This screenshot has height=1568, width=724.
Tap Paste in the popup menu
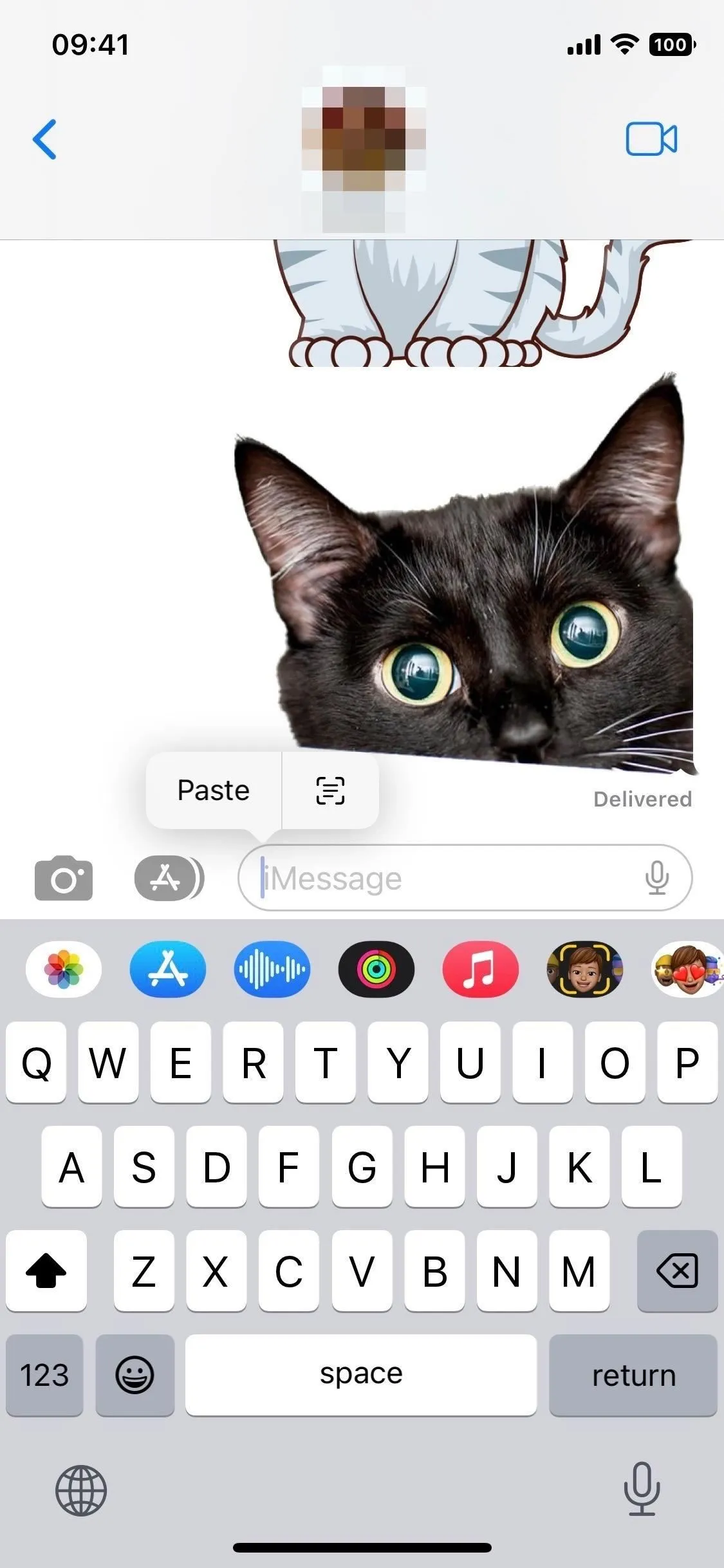[x=214, y=790]
